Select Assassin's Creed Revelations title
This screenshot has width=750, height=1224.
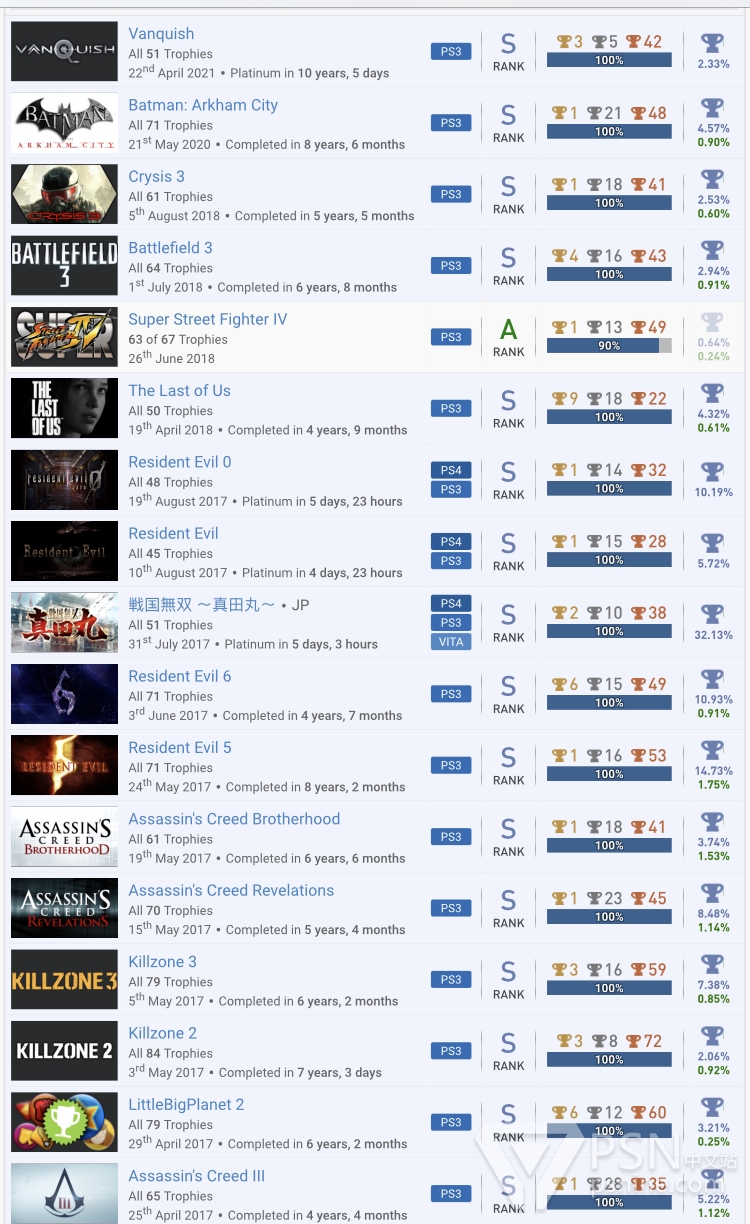(231, 890)
